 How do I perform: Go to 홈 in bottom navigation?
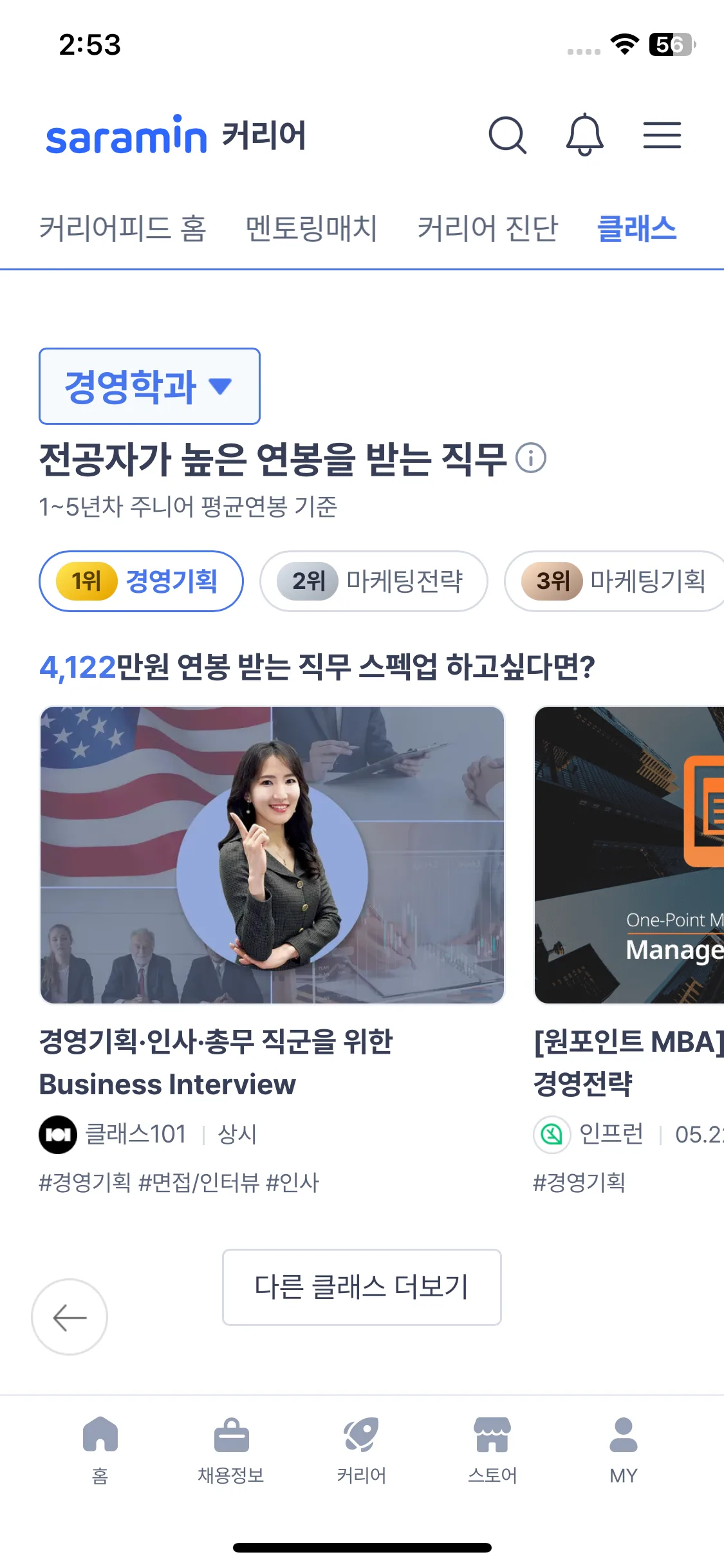(x=100, y=1450)
